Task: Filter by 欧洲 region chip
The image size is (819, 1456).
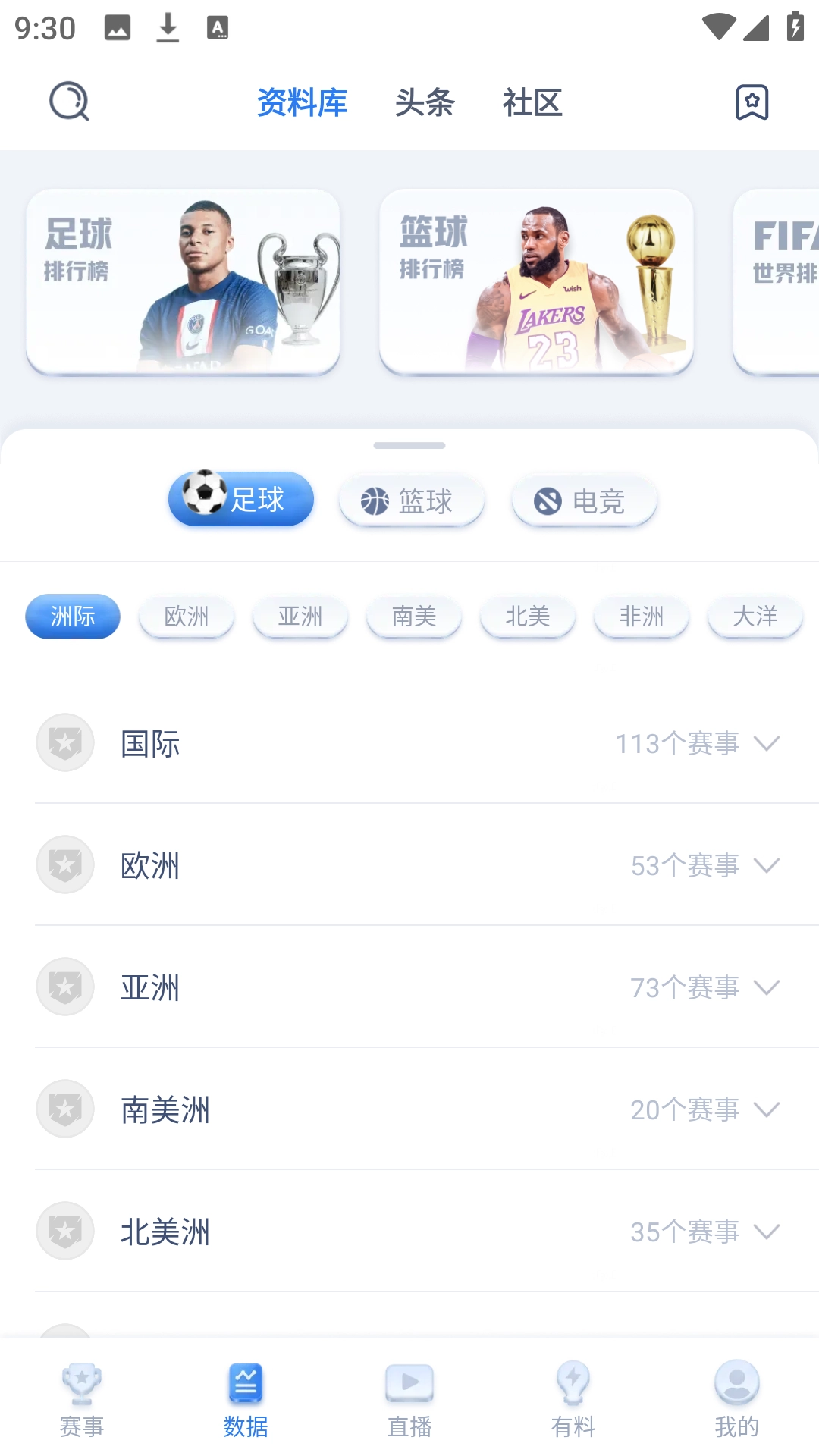Action: tap(187, 617)
